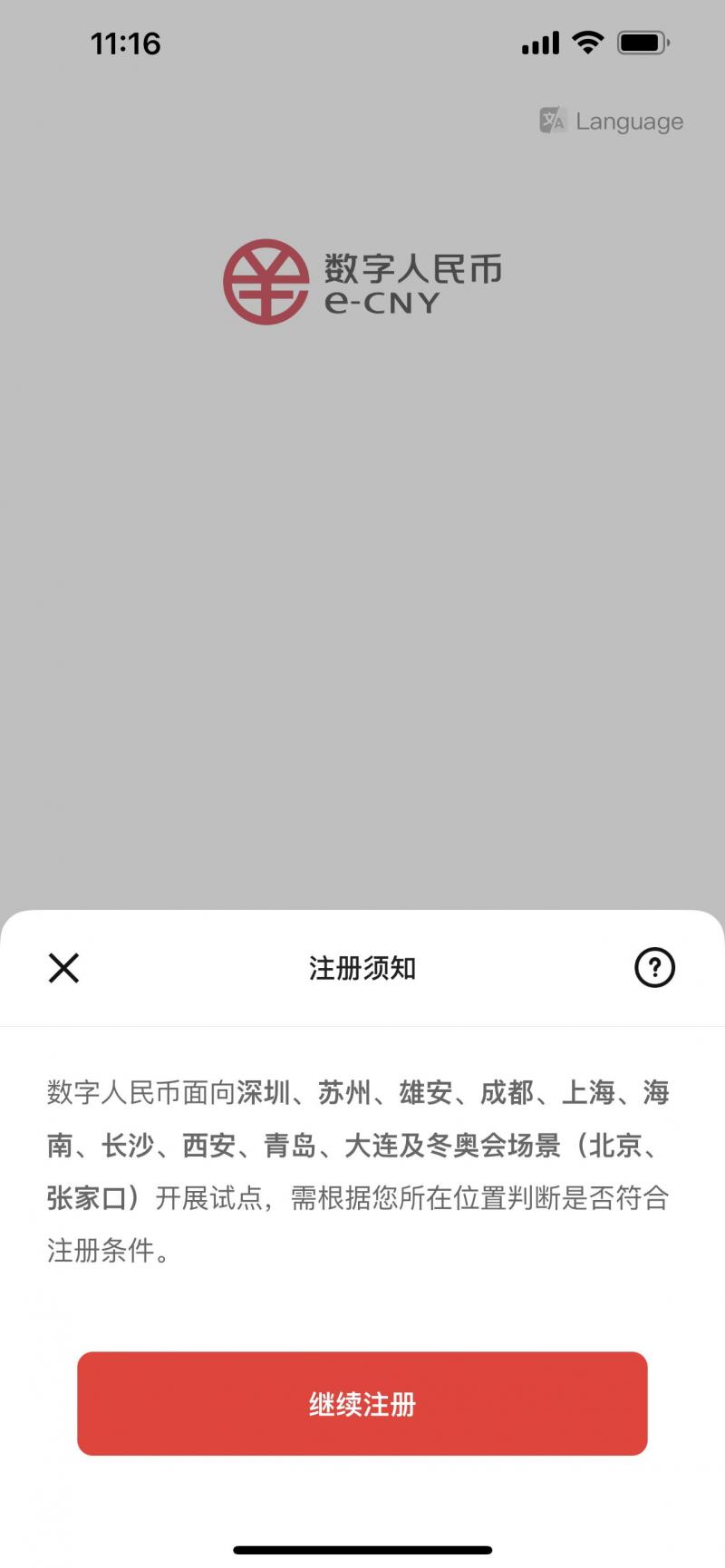Tap the clock showing 11:16

pos(125,44)
